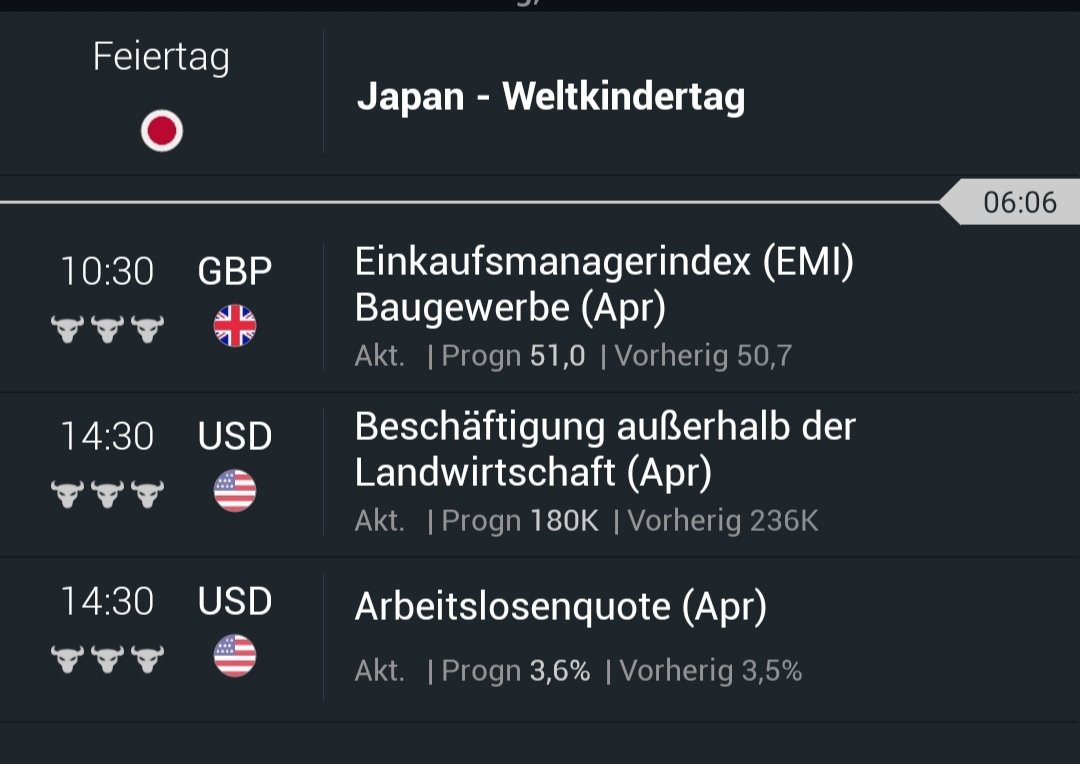Image resolution: width=1080 pixels, height=764 pixels.
Task: Open the Japan Weltkindertag holiday entry
Action: [x=550, y=98]
